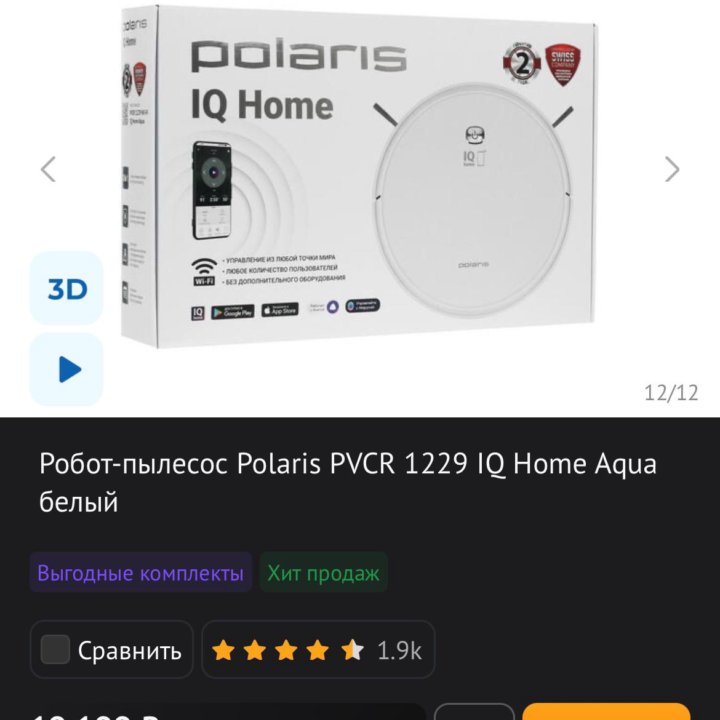Select the Хит продаж badge
The width and height of the screenshot is (720, 720).
[x=323, y=573]
